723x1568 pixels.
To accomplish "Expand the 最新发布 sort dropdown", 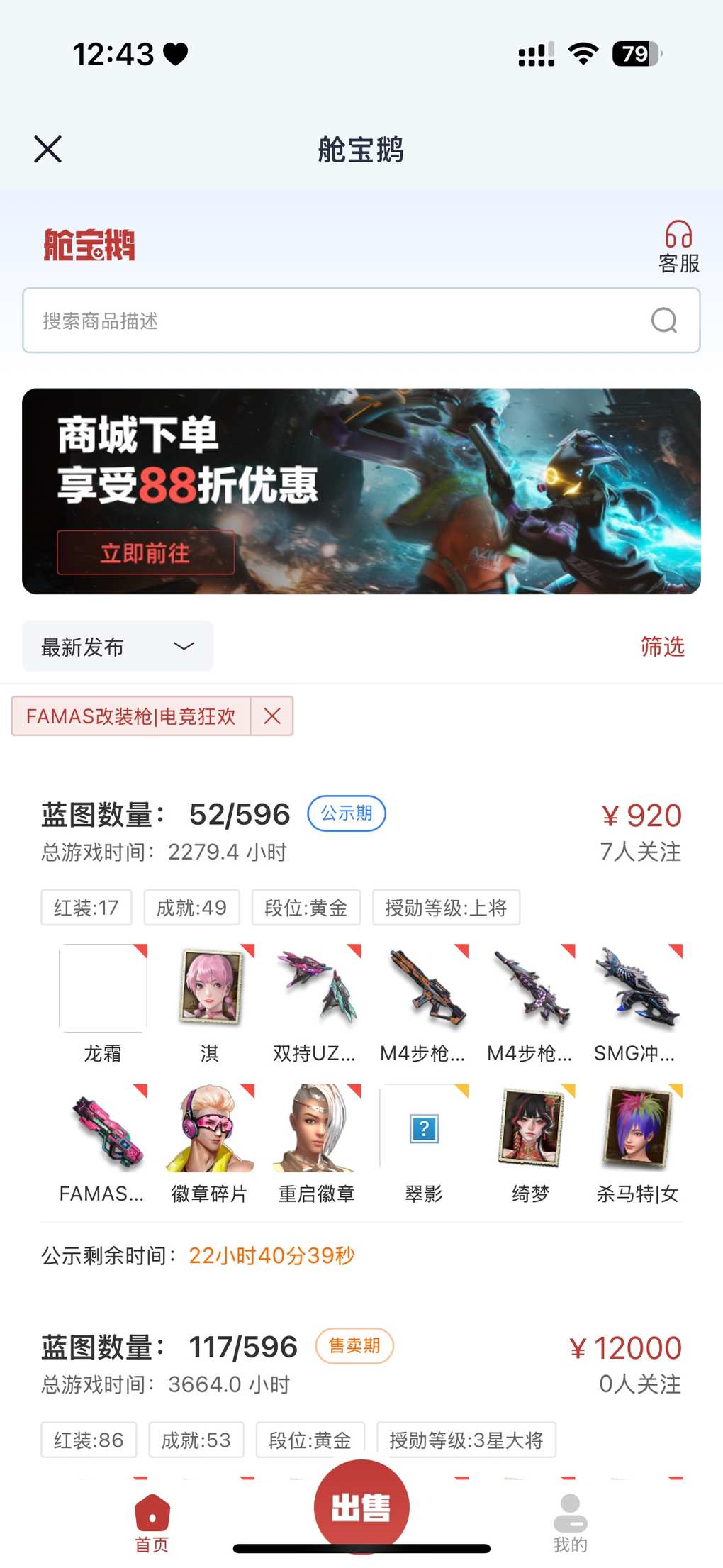I will click(118, 646).
